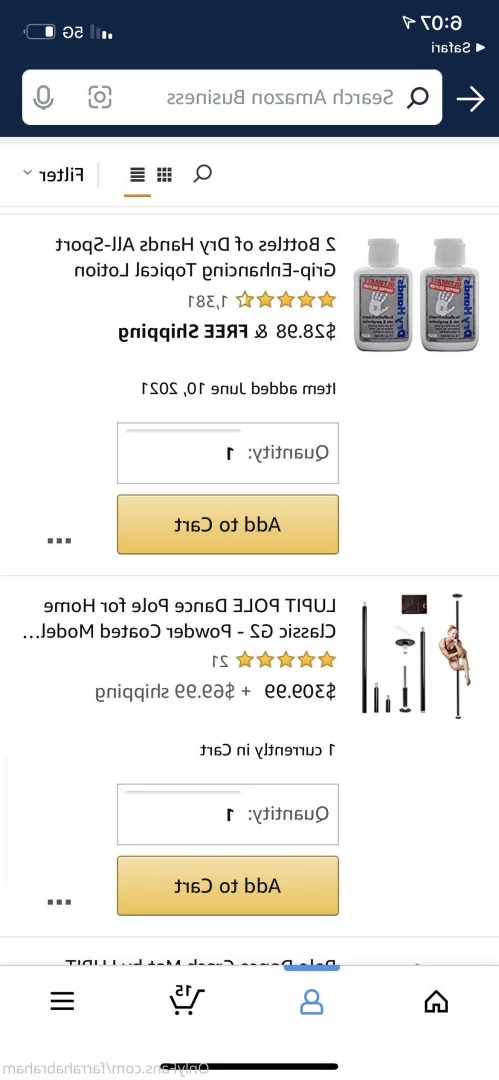Open the hamburger menu tab
This screenshot has width=499, height=1080.
[62, 1001]
